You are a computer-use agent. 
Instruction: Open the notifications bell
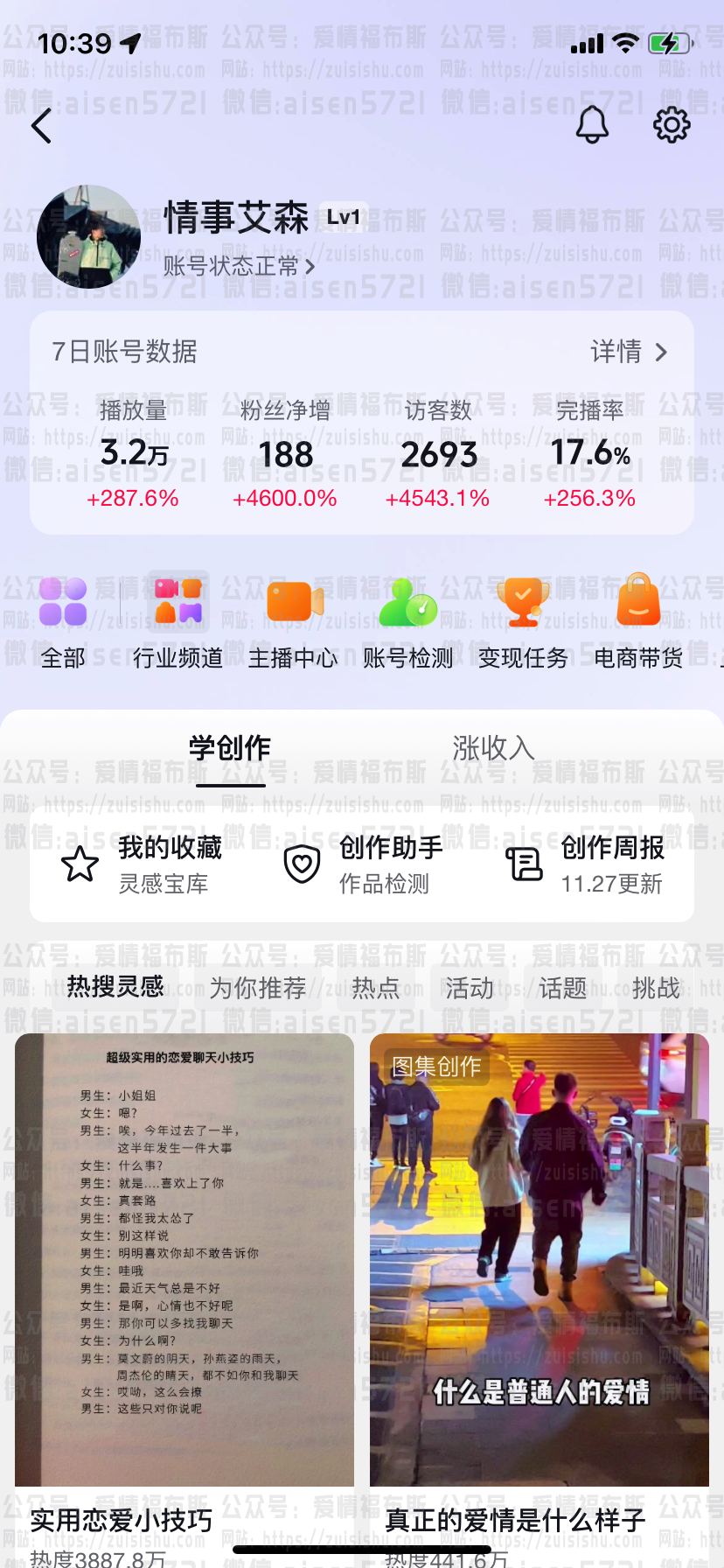tap(592, 125)
